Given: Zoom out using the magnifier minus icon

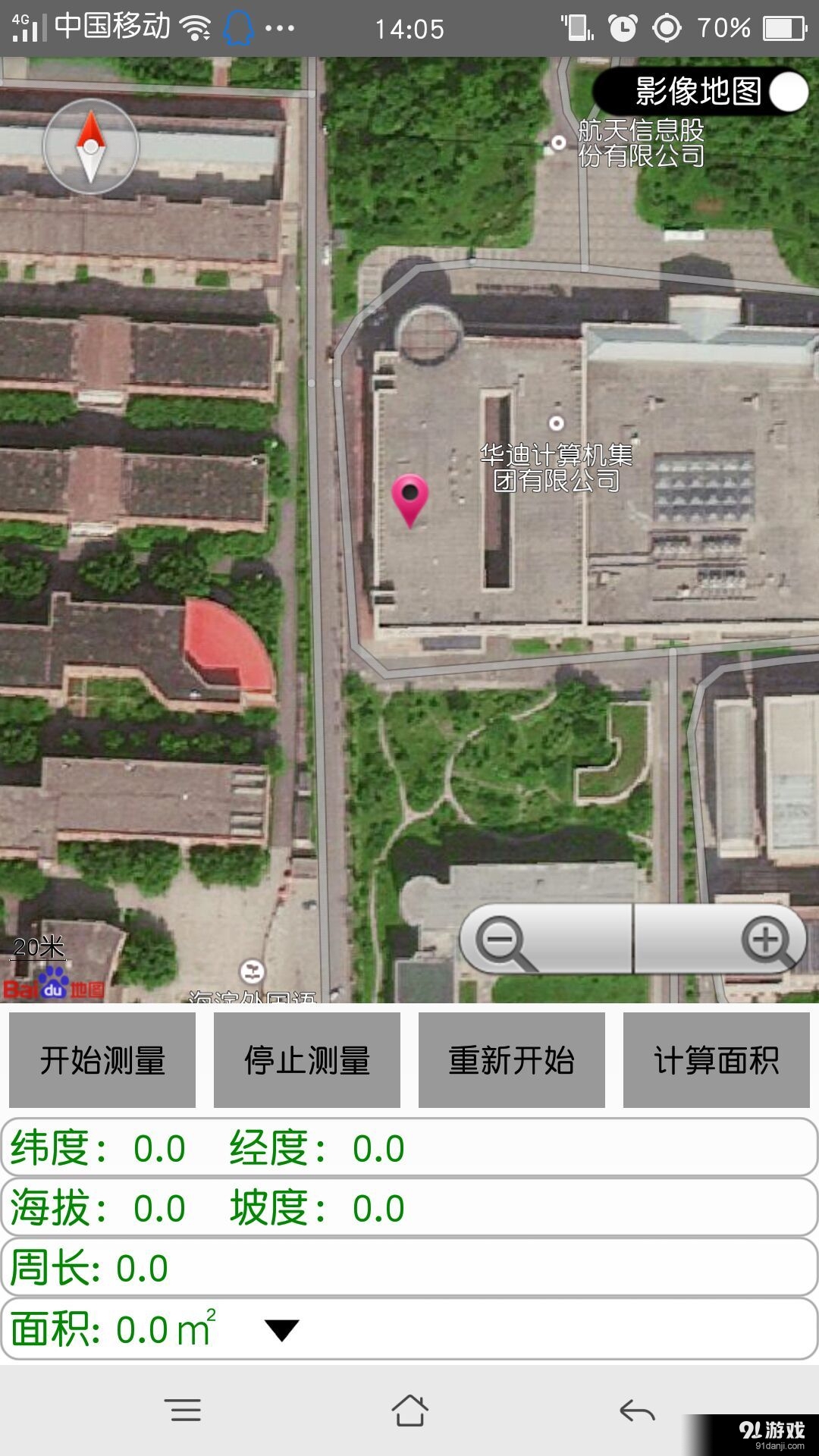Looking at the screenshot, I should 501,940.
